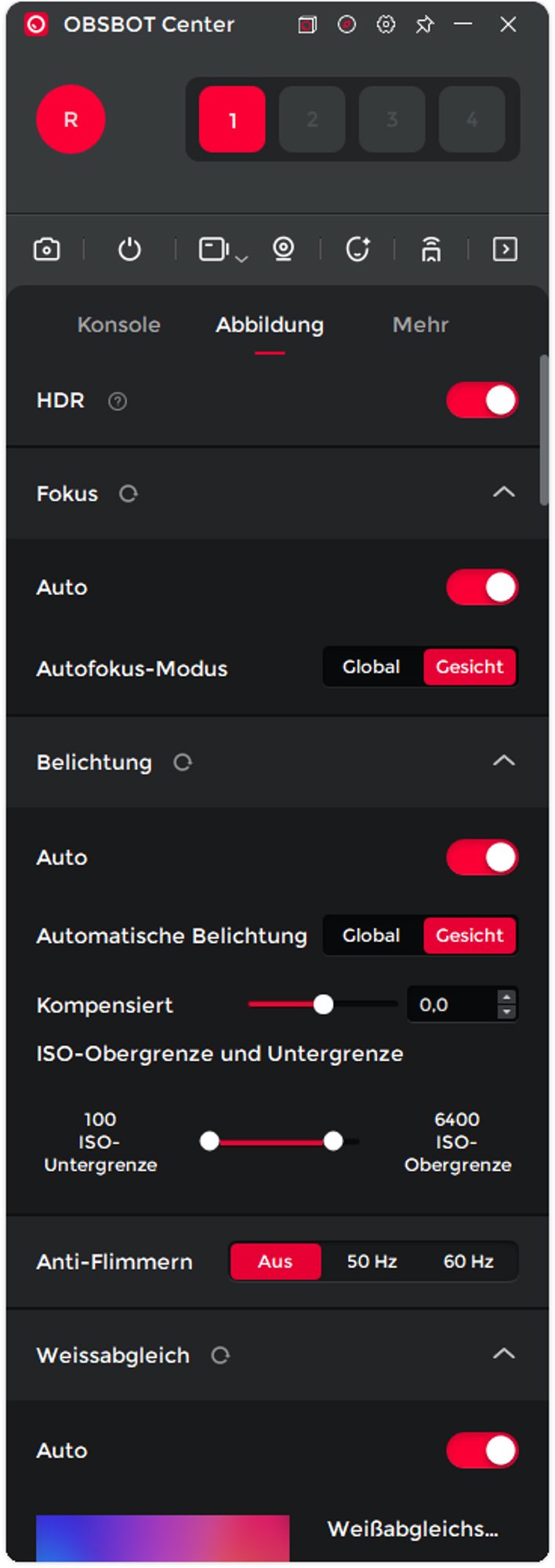Close the OBSBOT Center window
Image resolution: width=555 pixels, height=1568 pixels.
coord(508,25)
